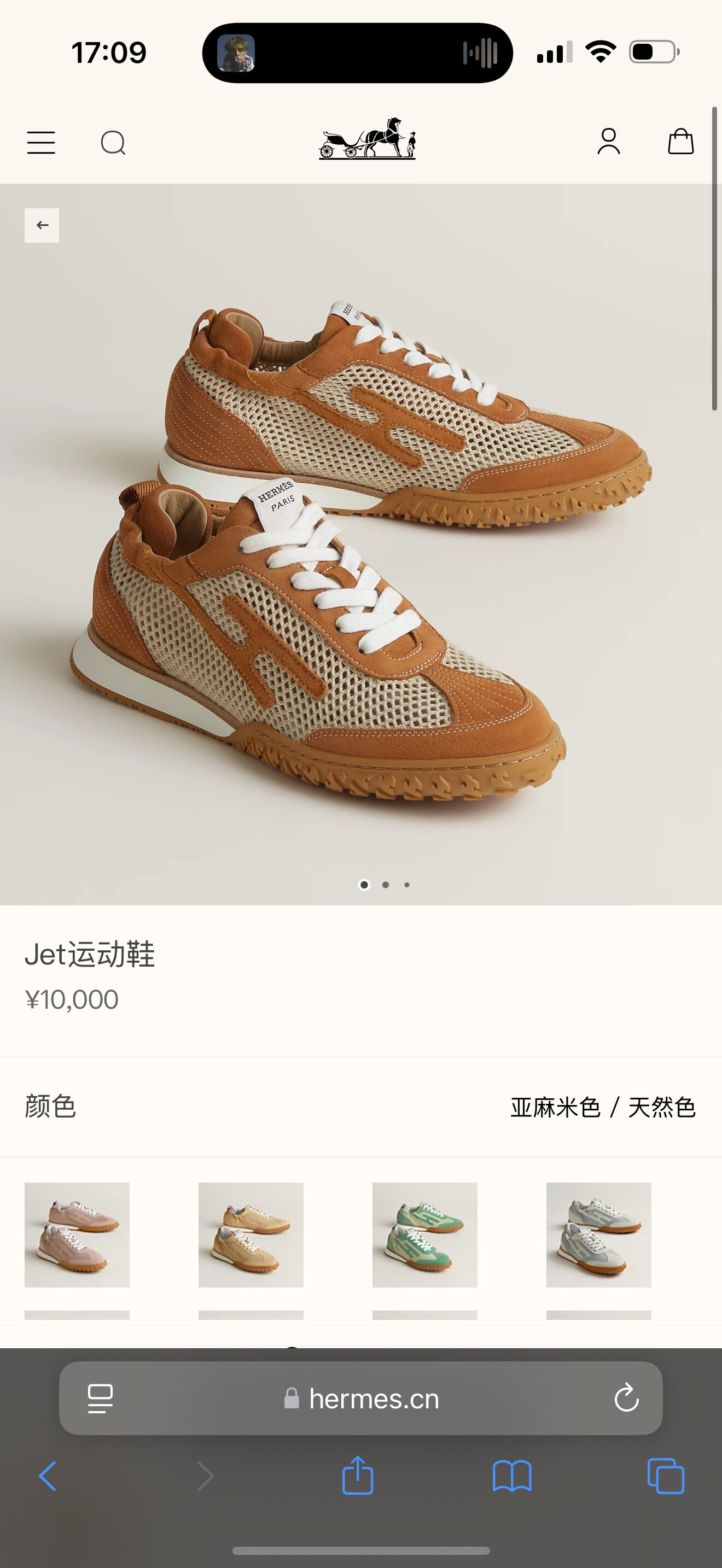The image size is (722, 1568).
Task: Go to the Hermès homepage logo
Action: pyautogui.click(x=367, y=139)
